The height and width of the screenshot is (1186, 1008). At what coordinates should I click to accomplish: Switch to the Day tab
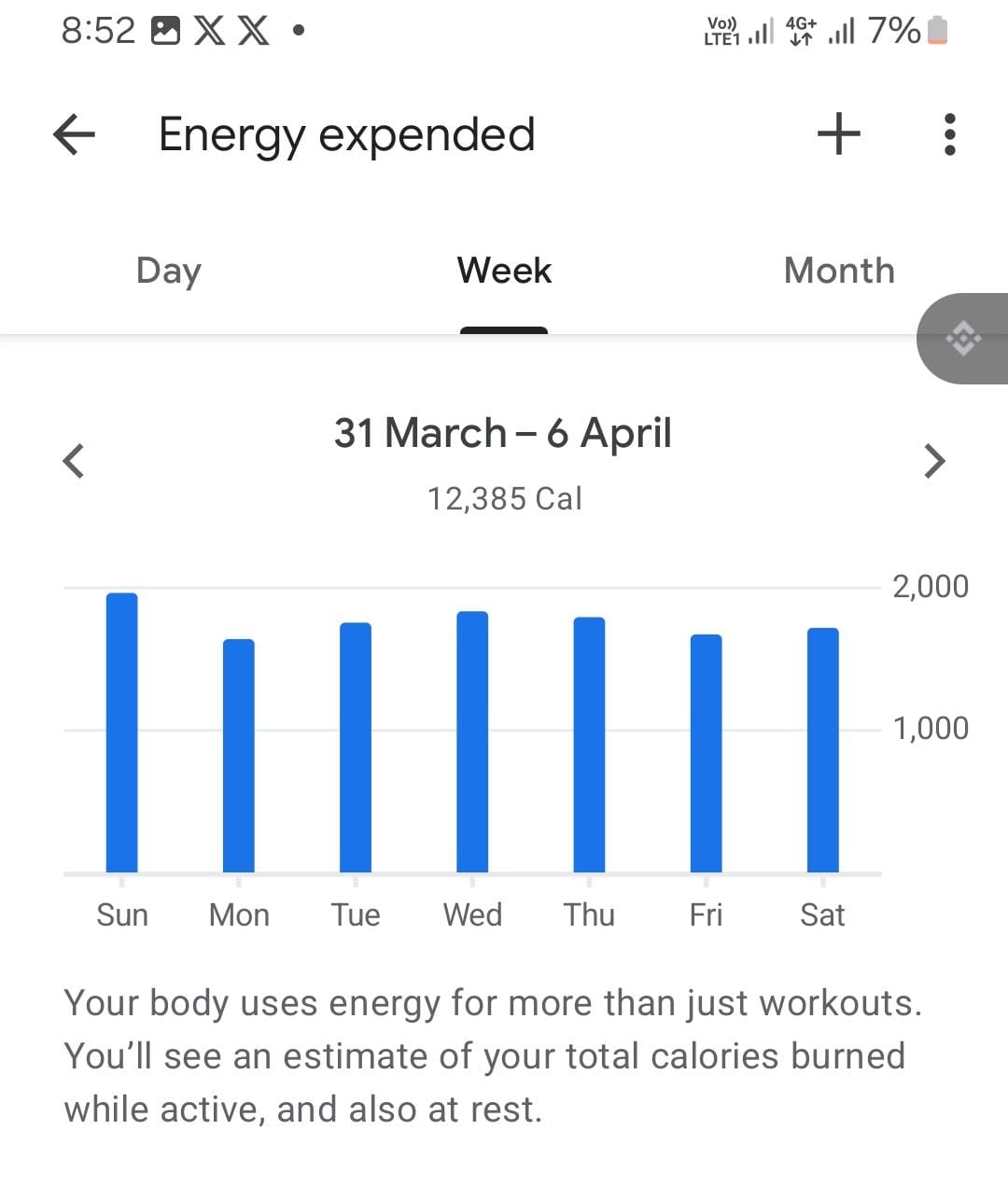point(168,271)
